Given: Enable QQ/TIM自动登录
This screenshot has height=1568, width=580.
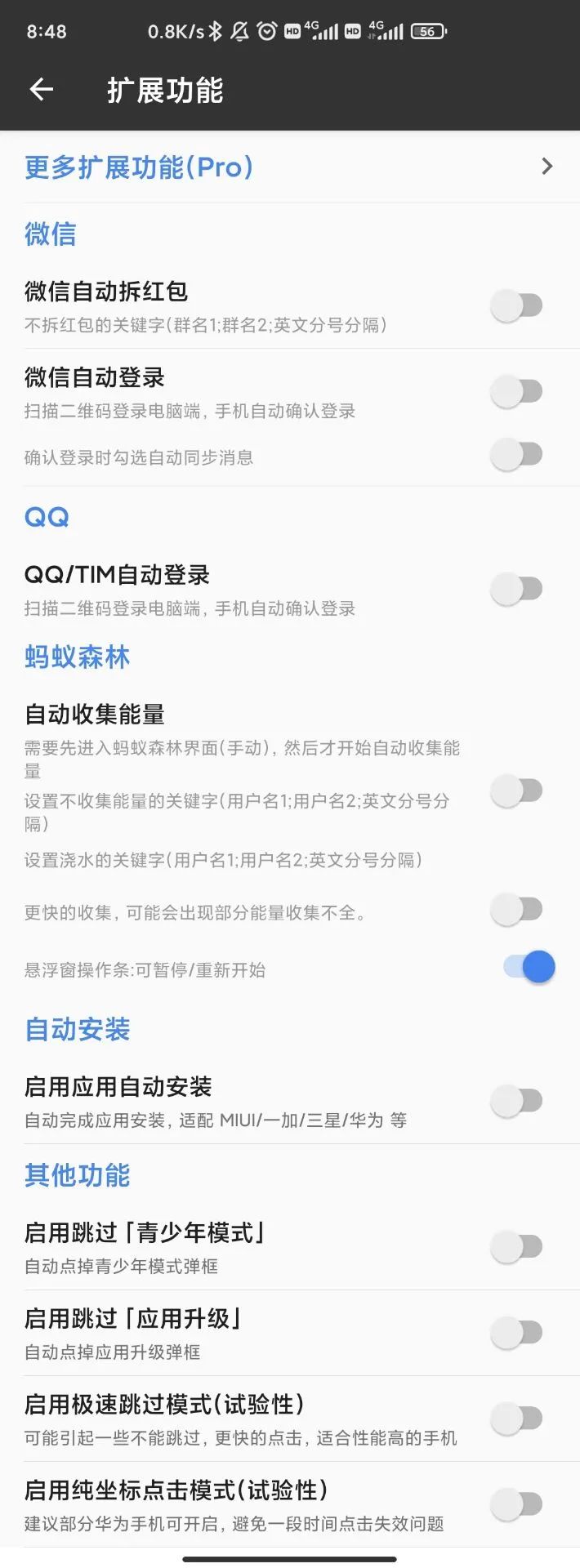Looking at the screenshot, I should click(517, 589).
